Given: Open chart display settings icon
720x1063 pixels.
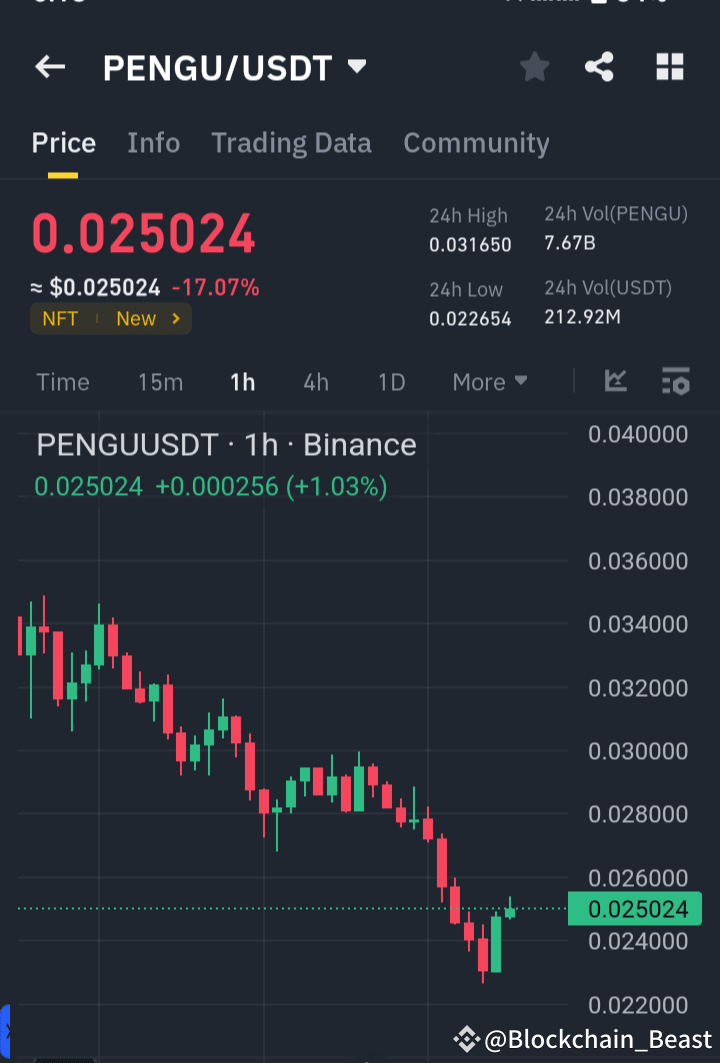Looking at the screenshot, I should pyautogui.click(x=675, y=381).
